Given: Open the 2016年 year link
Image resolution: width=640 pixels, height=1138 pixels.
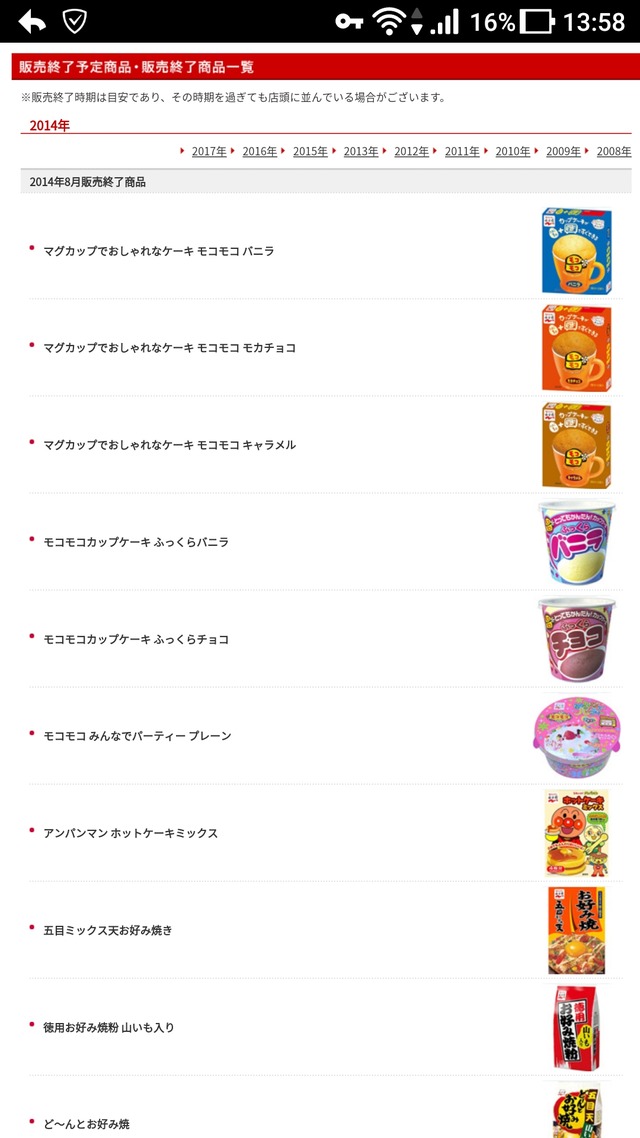Looking at the screenshot, I should (259, 151).
